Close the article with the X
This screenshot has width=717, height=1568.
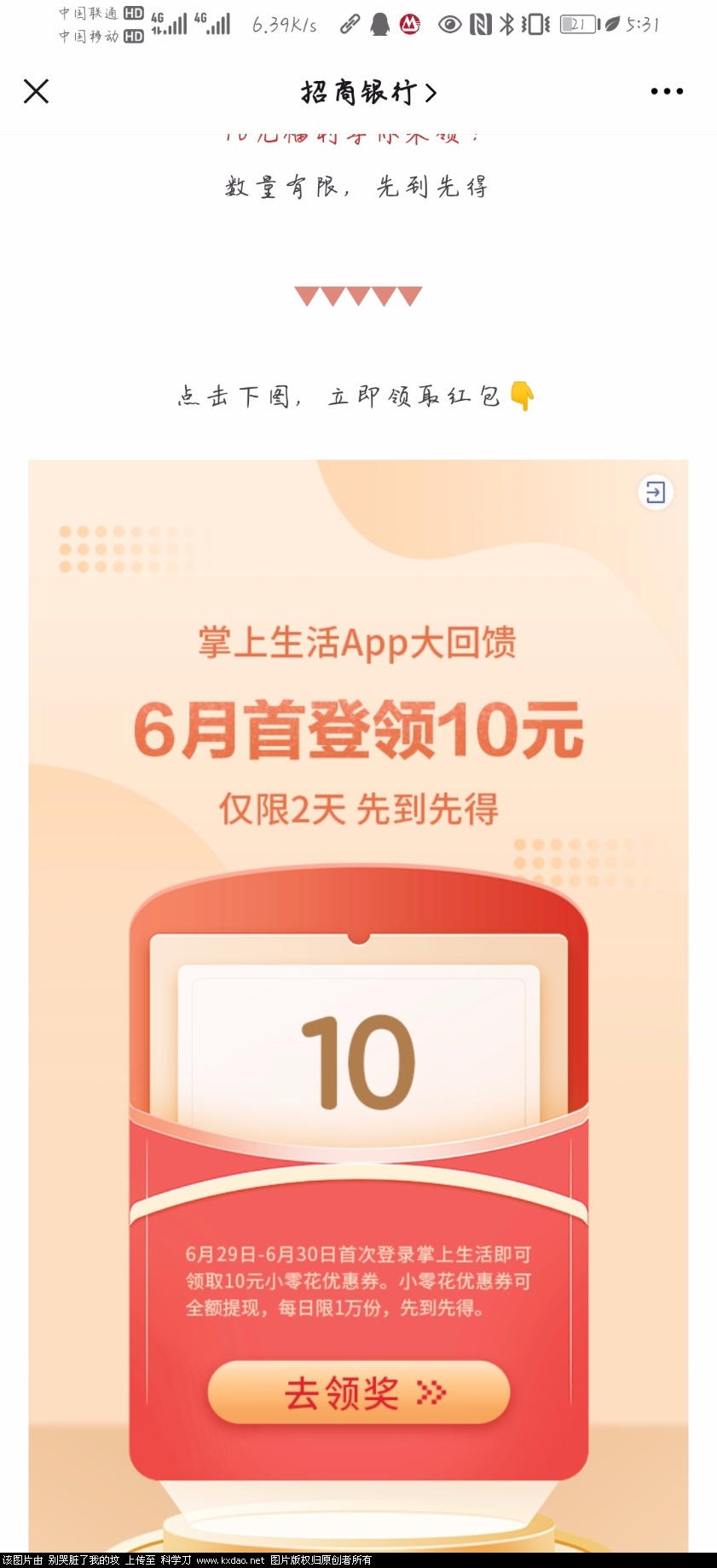click(x=36, y=90)
